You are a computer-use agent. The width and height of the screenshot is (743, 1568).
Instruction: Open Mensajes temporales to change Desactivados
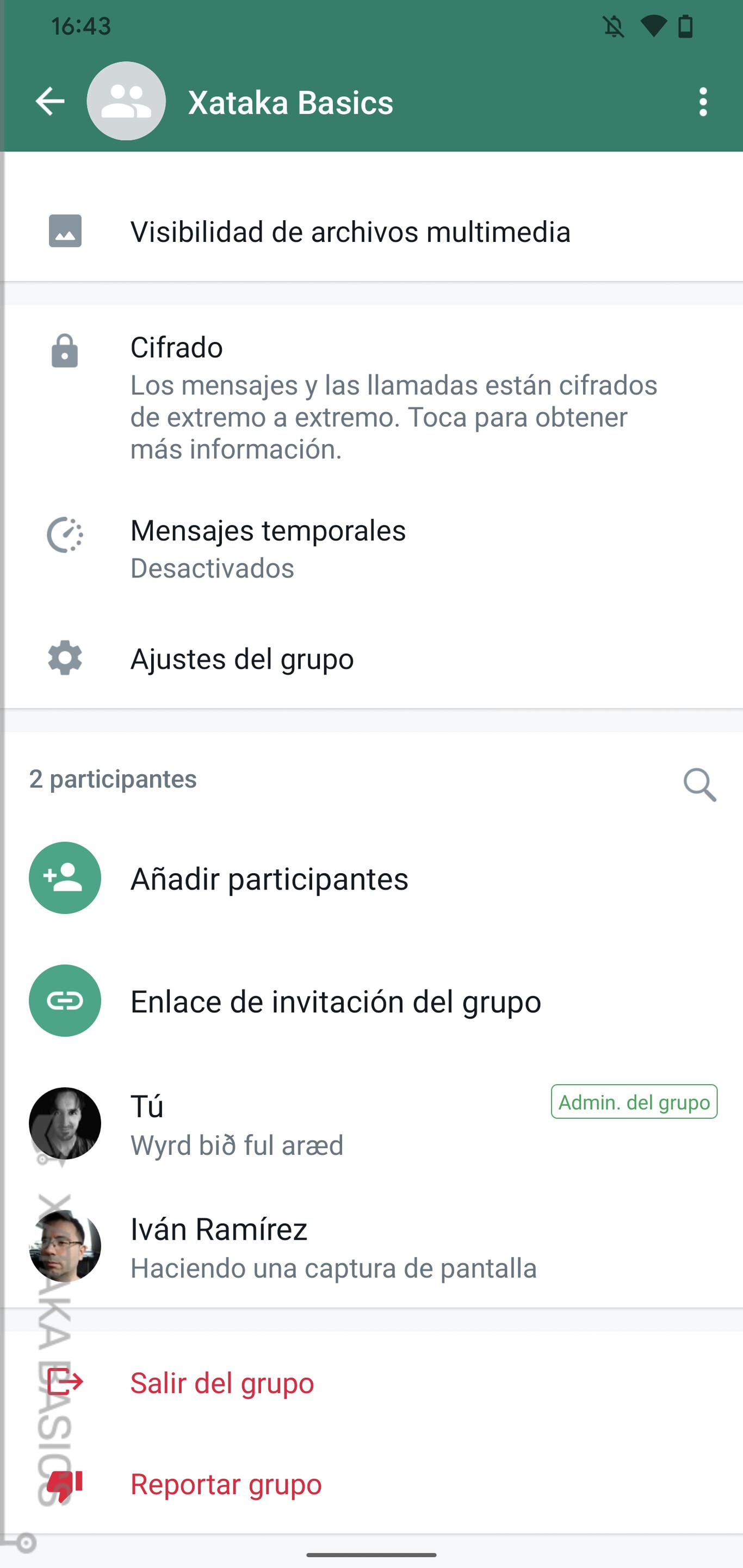pos(268,546)
